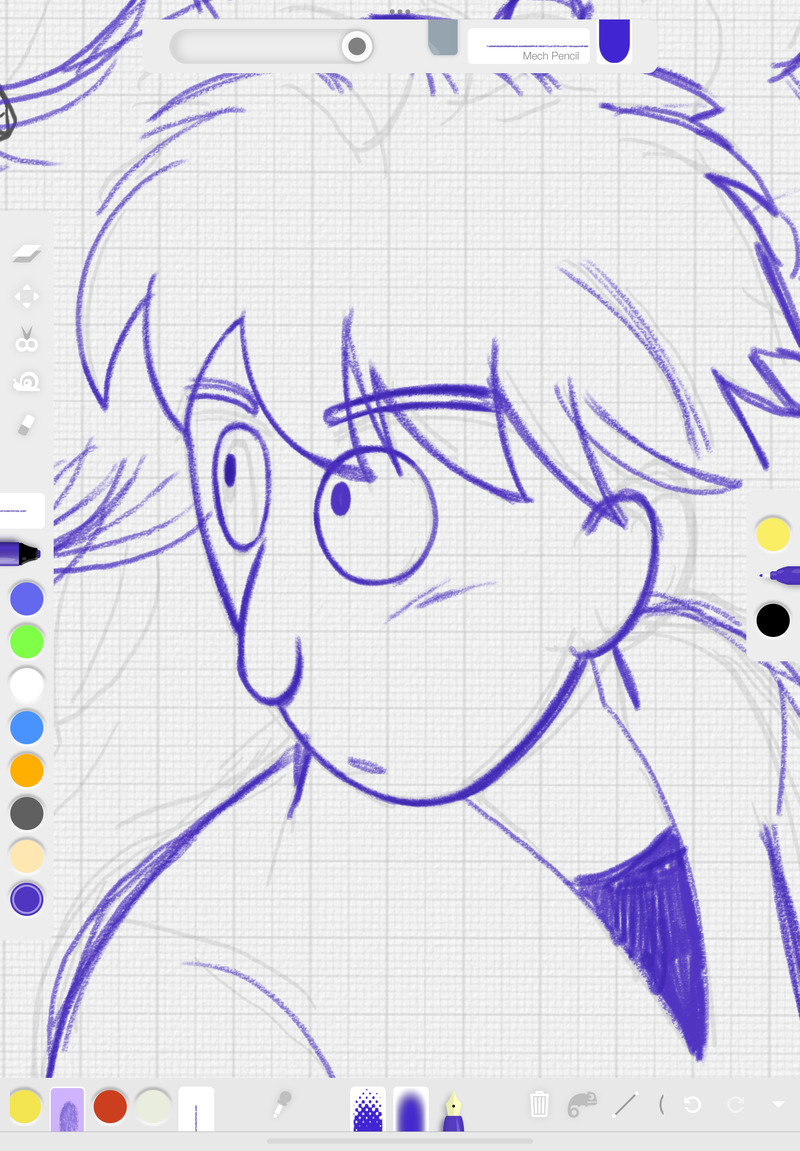Image resolution: width=800 pixels, height=1151 pixels.
Task: Undo the last stroke
Action: (691, 1105)
